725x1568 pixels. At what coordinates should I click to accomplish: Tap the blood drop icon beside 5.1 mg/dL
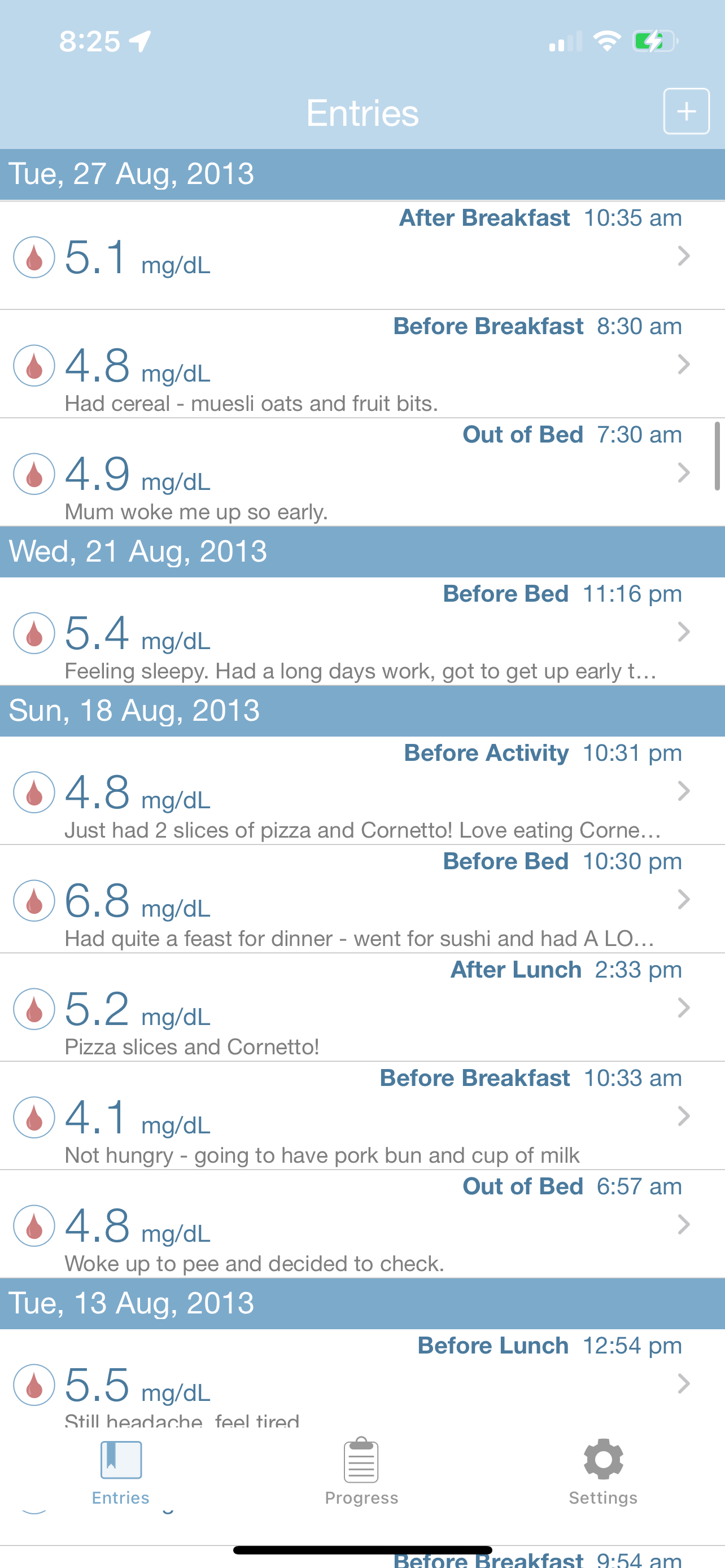[x=33, y=256]
